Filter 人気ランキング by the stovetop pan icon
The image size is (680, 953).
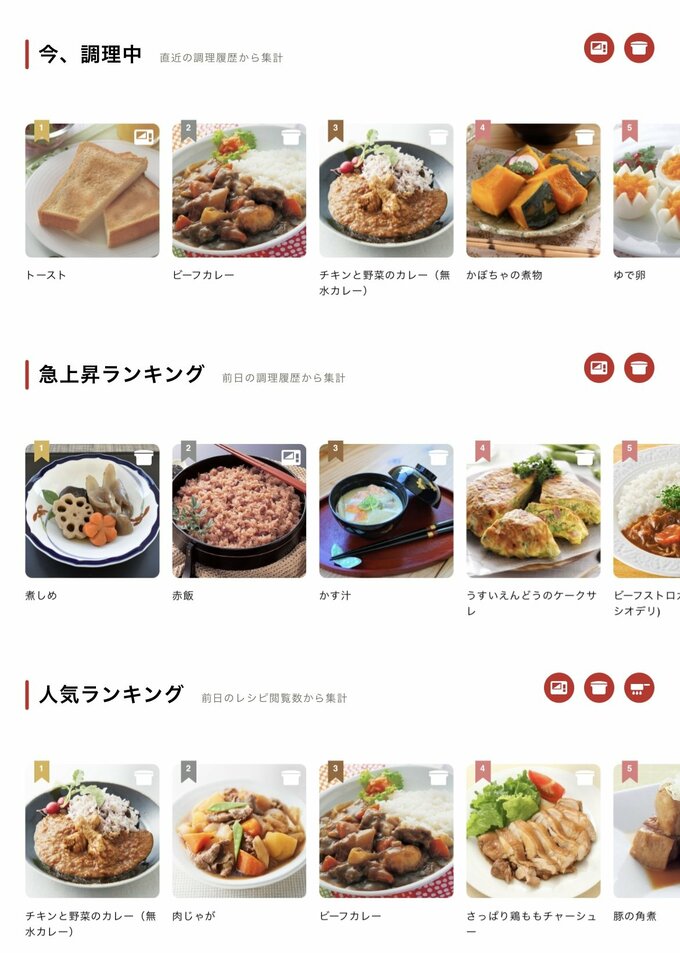639,688
